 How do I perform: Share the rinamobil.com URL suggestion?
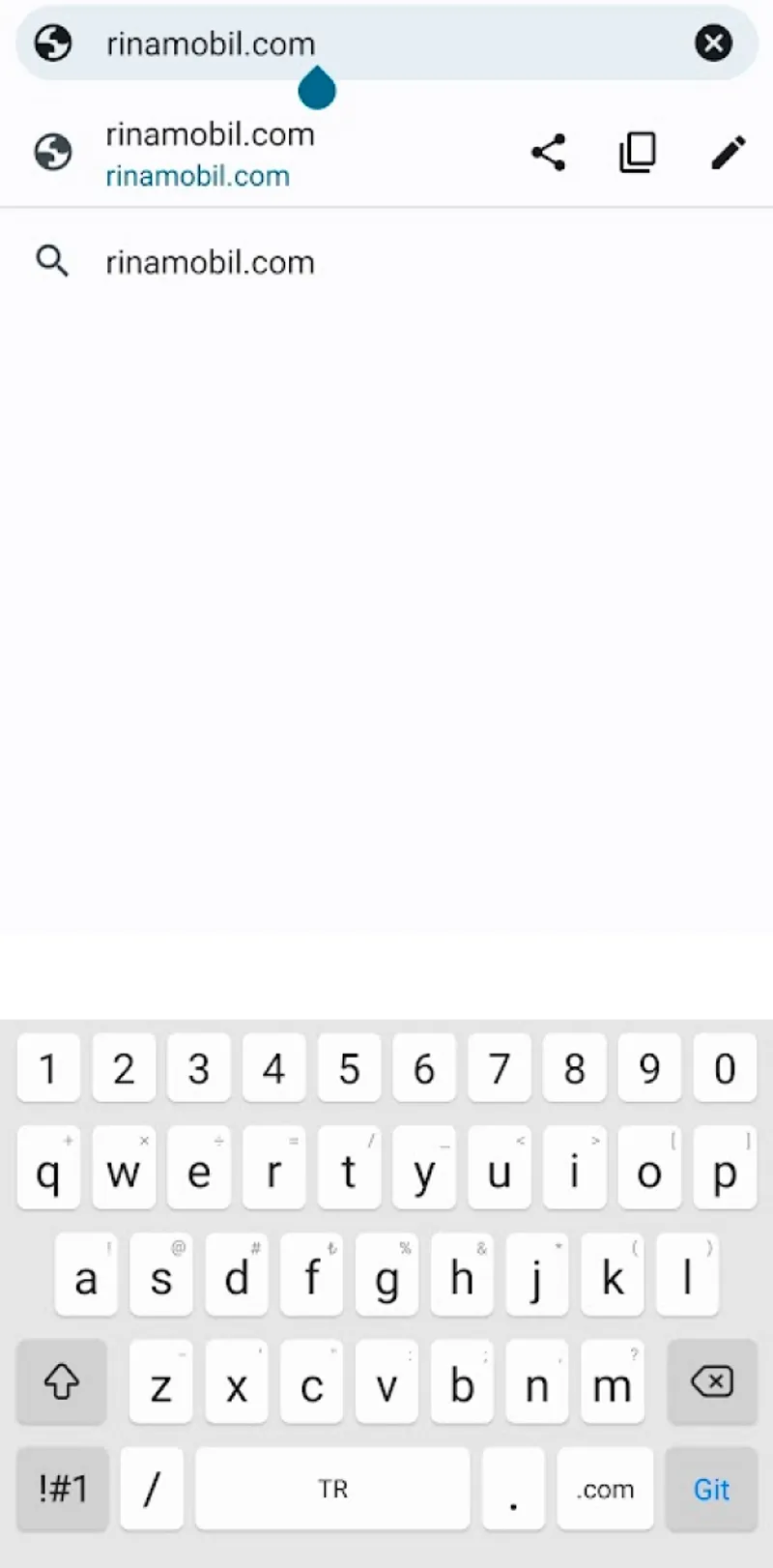point(548,153)
